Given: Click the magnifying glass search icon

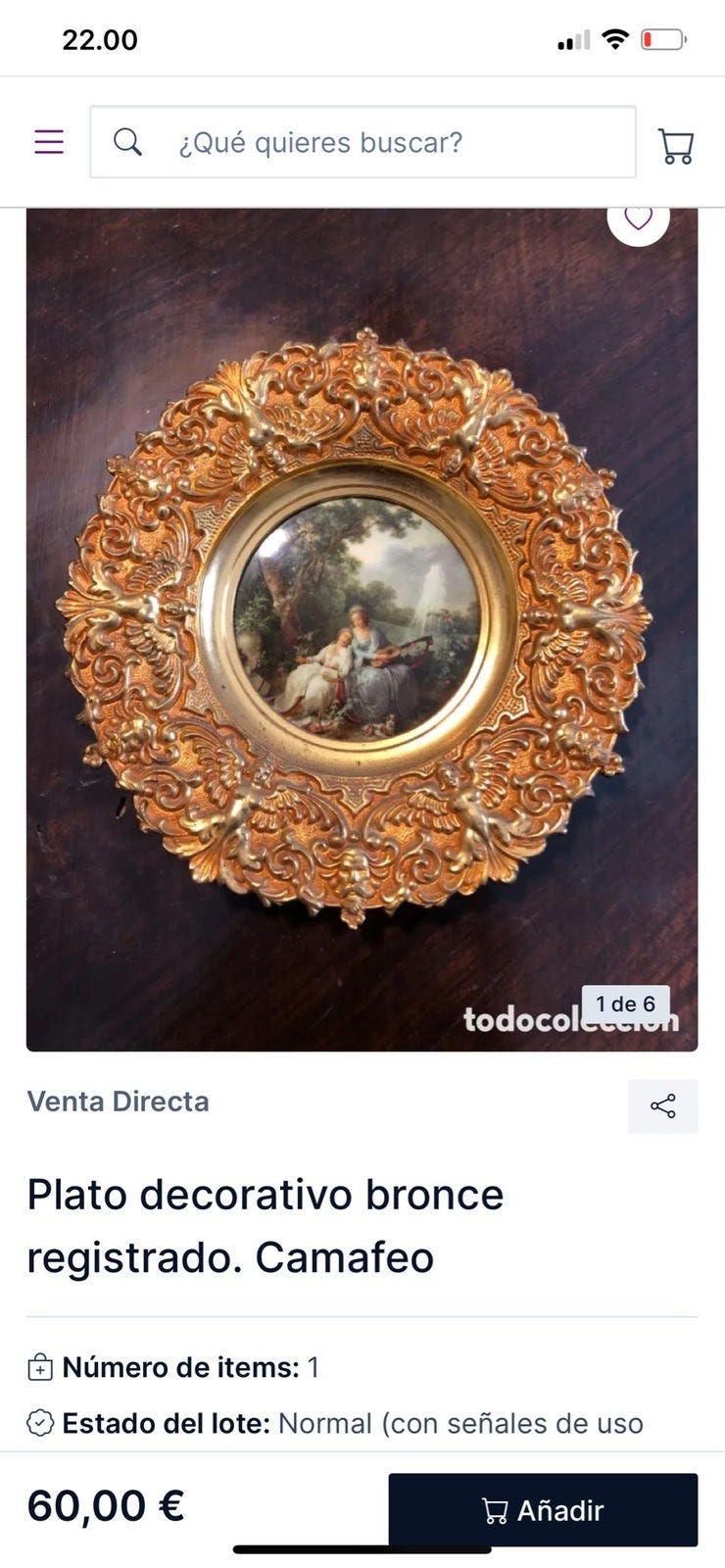Looking at the screenshot, I should (128, 142).
